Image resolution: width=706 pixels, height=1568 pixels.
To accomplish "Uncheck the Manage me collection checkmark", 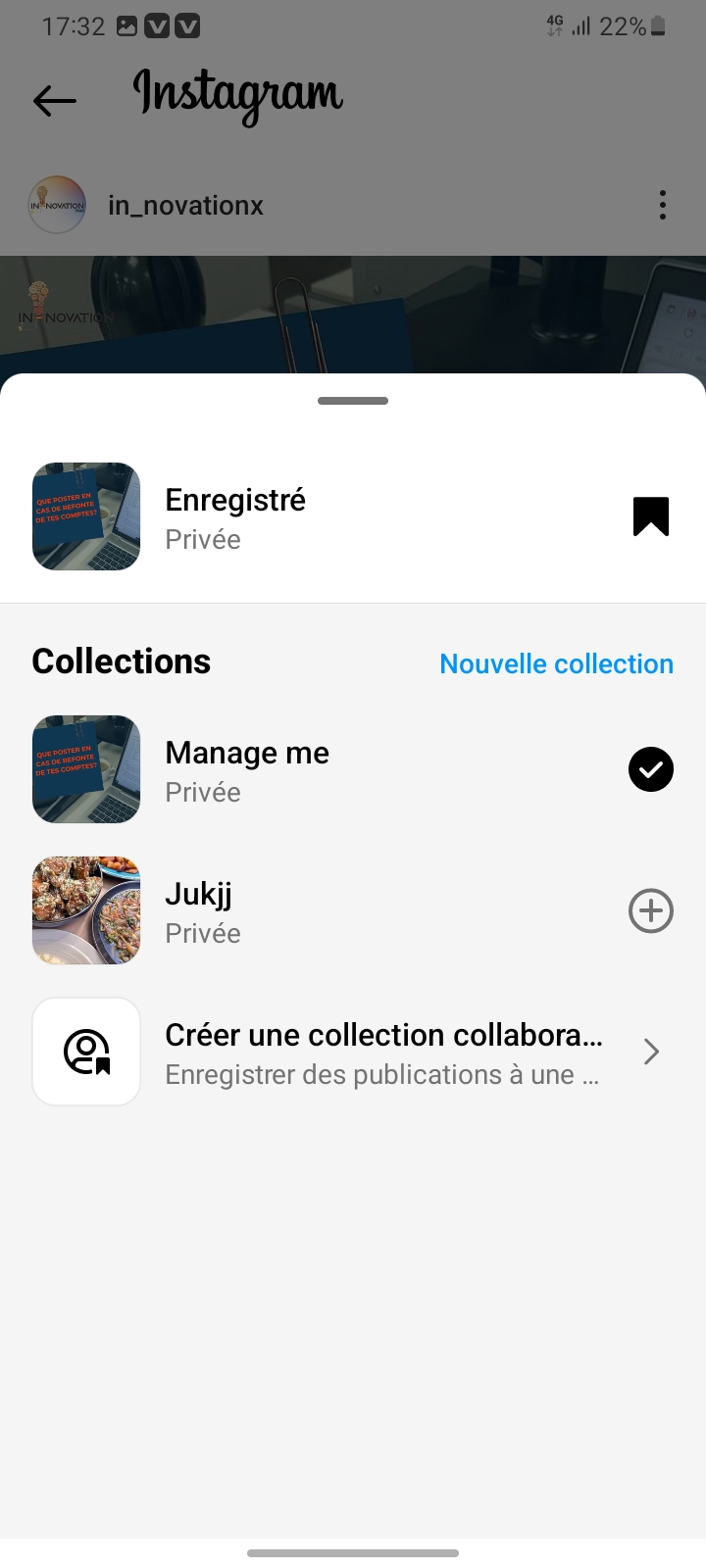I will (650, 769).
